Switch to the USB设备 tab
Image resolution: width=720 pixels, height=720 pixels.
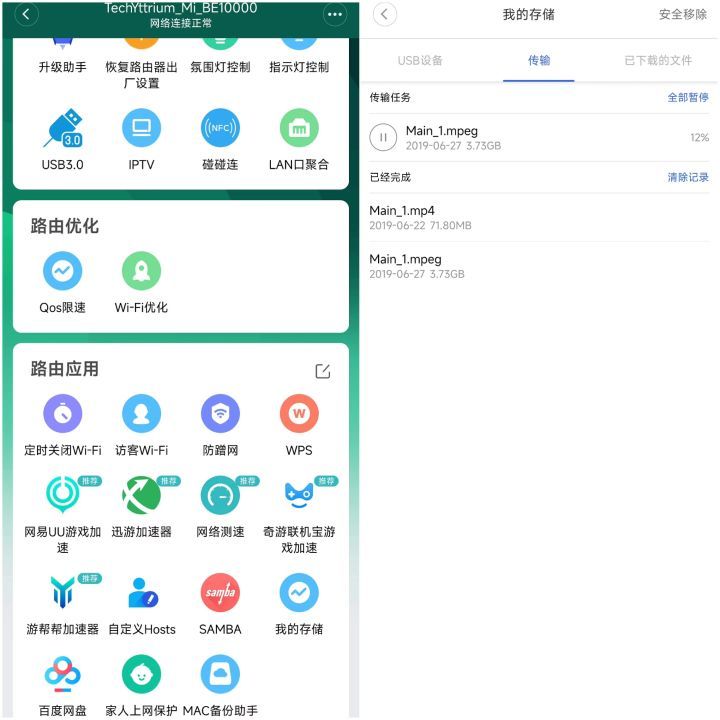(x=420, y=61)
